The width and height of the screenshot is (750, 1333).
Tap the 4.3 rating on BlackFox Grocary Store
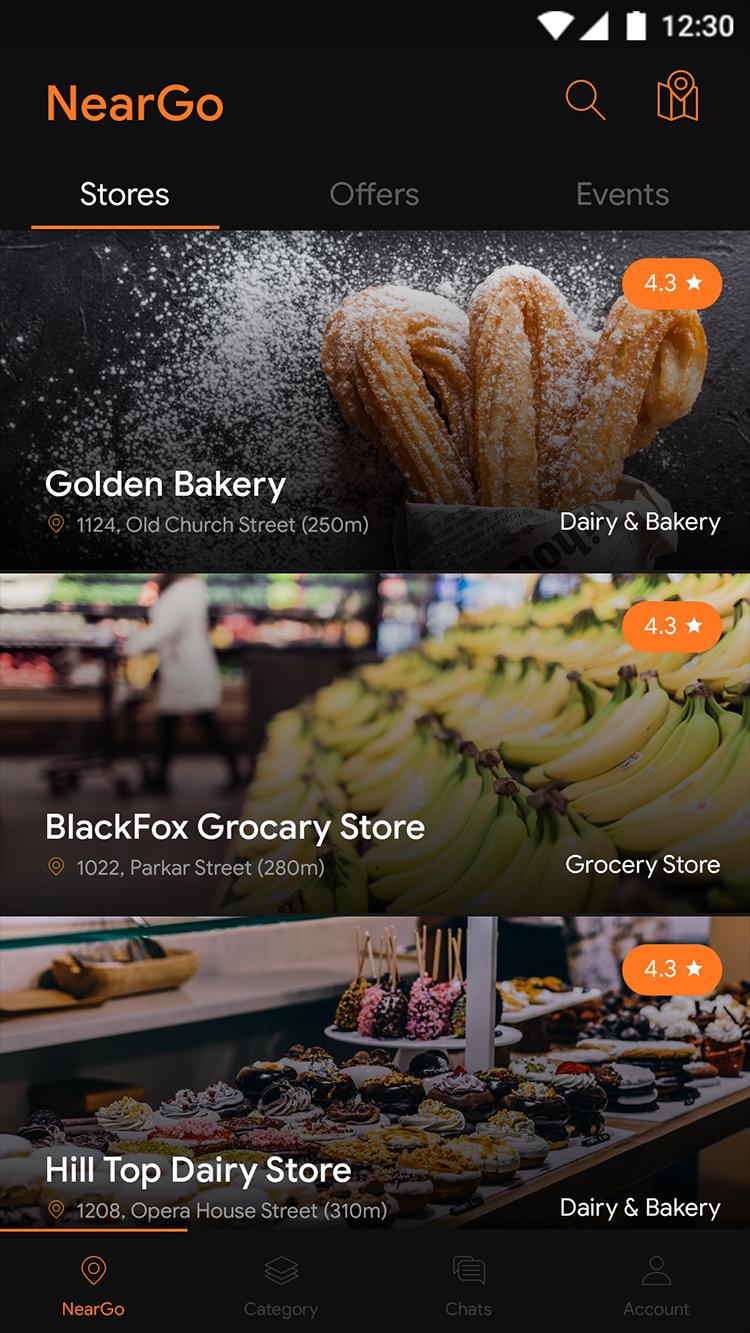point(671,627)
